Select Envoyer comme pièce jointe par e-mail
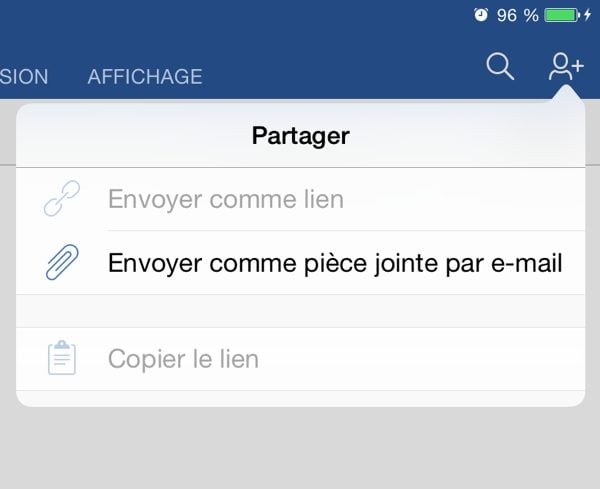The width and height of the screenshot is (600, 489). pyautogui.click(x=335, y=263)
